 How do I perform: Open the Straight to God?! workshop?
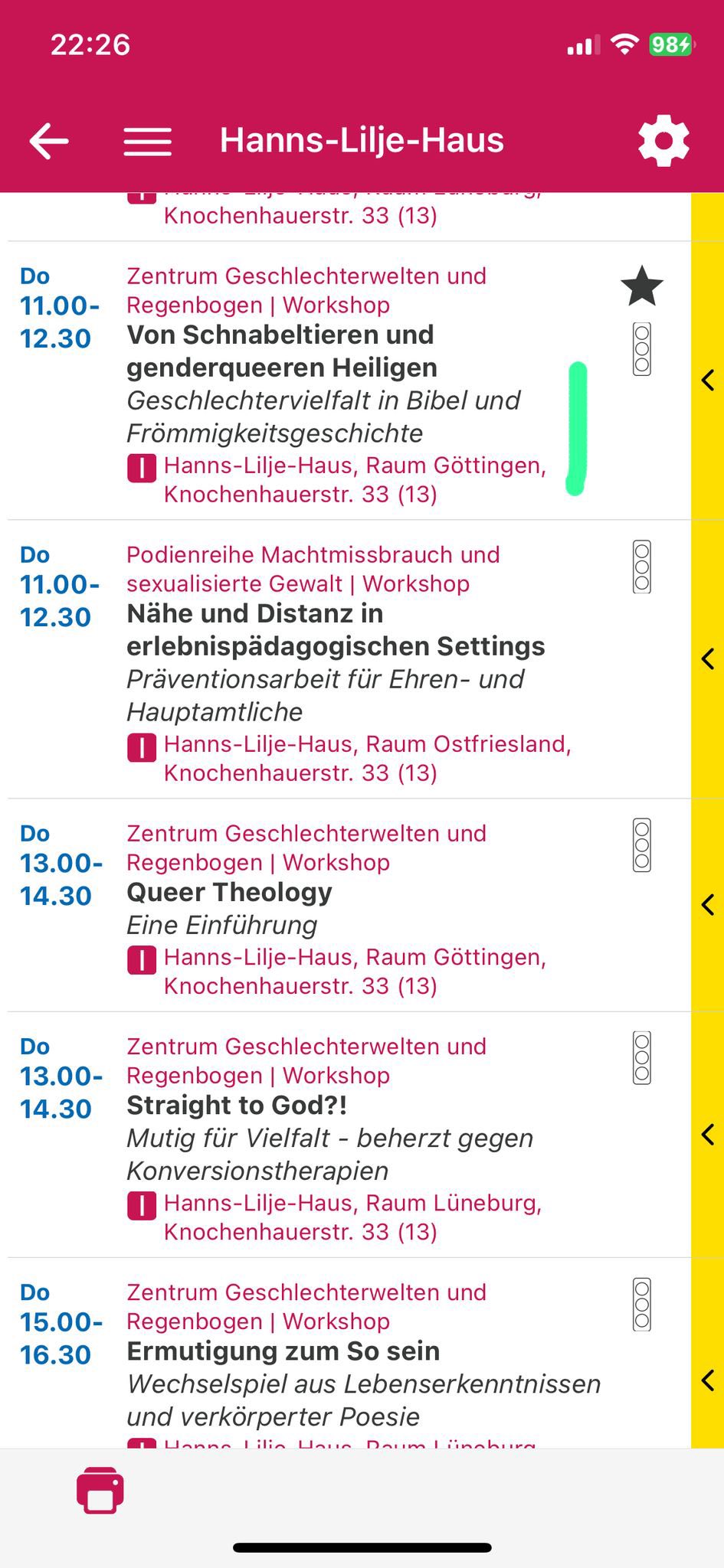237,1106
